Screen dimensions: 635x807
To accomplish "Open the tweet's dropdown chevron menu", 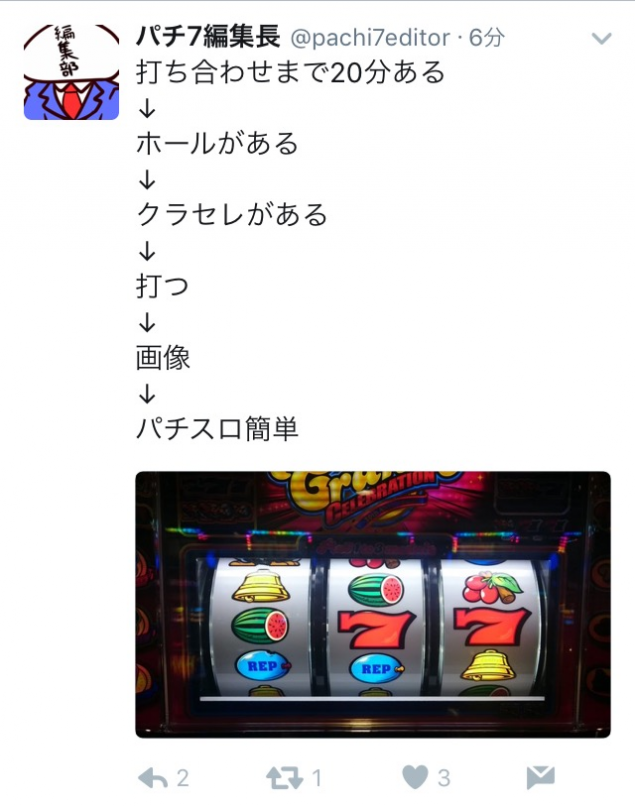I will coord(601,39).
